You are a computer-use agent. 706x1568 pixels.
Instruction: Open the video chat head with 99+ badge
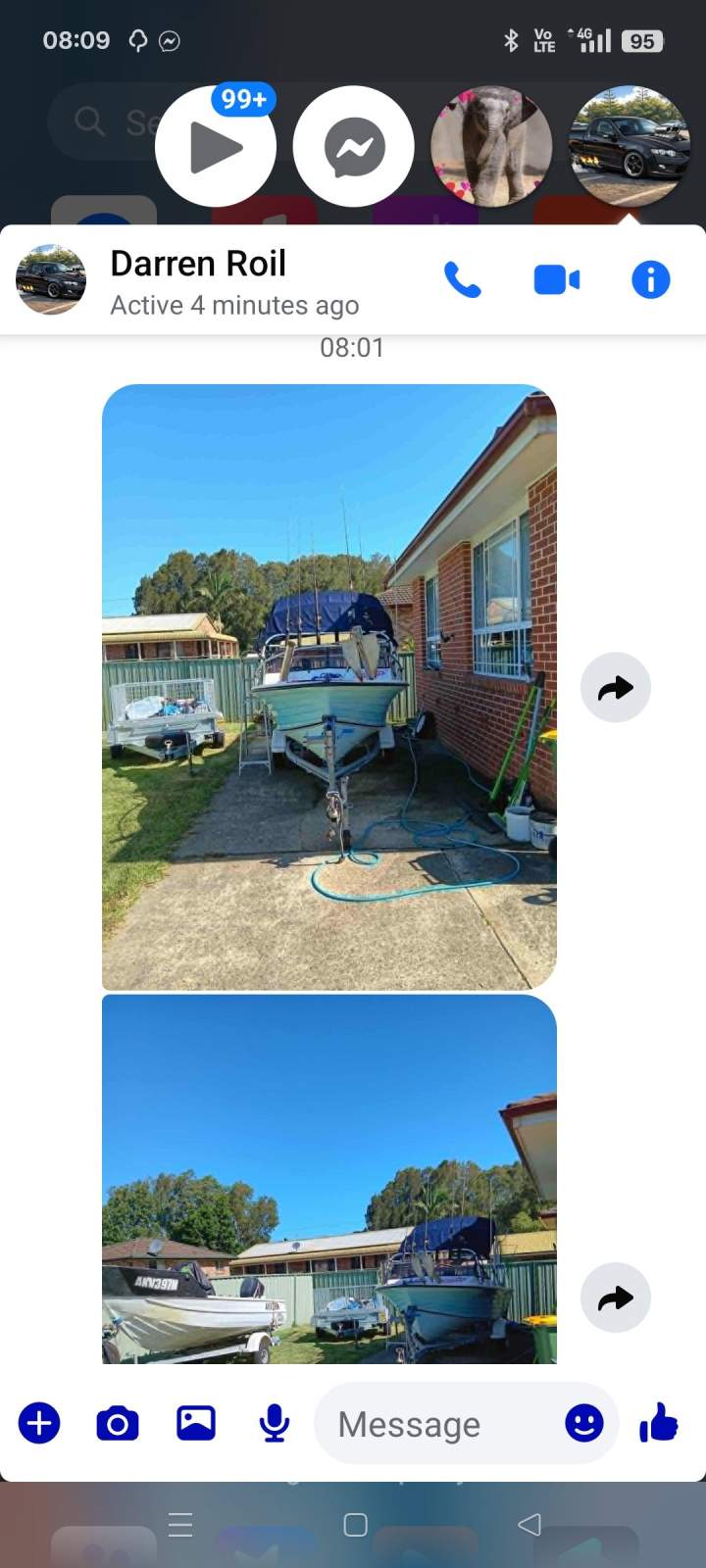216,147
